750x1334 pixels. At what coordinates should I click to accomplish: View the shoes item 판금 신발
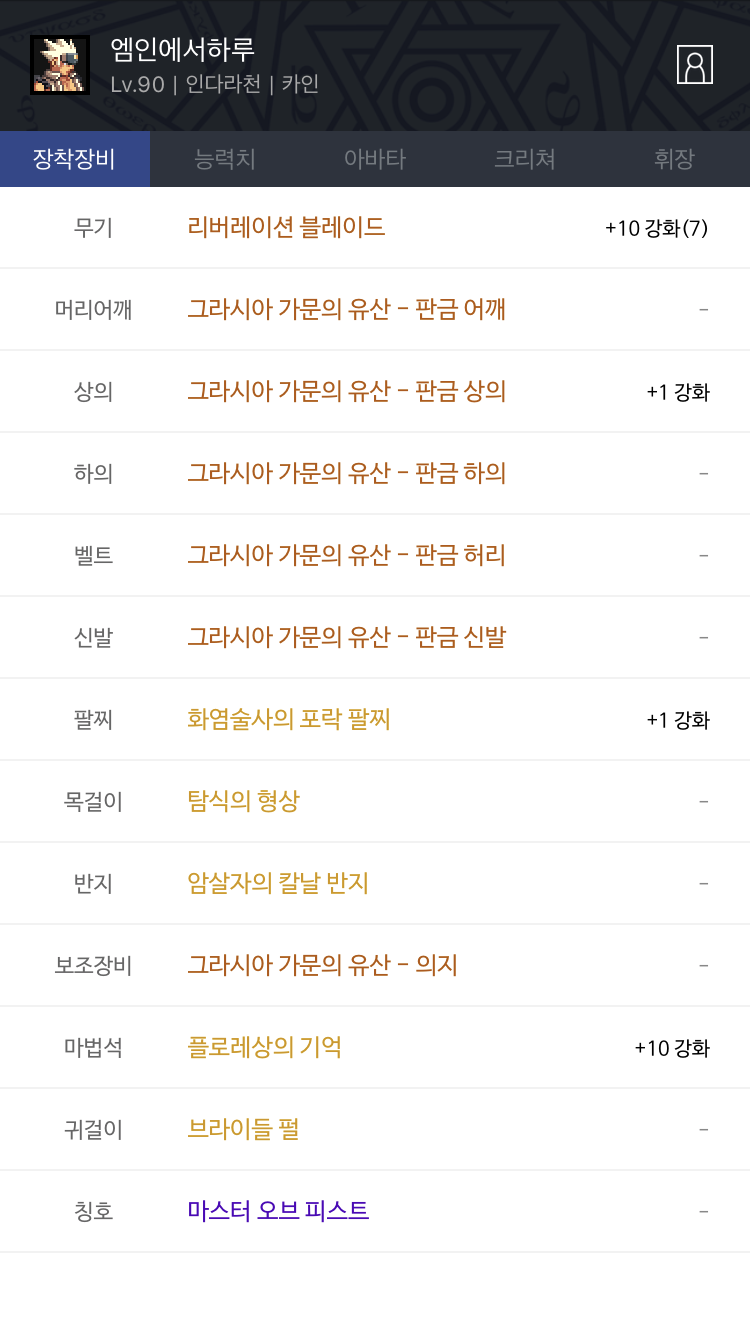346,637
